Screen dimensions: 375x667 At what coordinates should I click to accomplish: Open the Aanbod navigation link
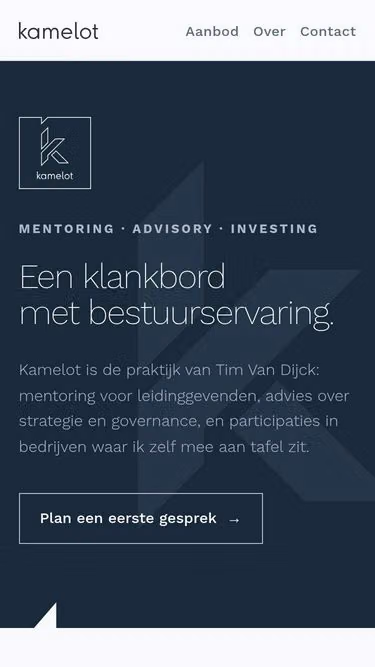212,31
